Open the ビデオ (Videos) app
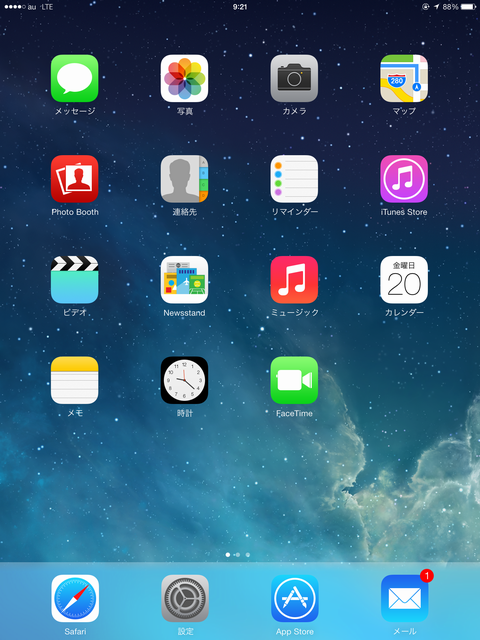This screenshot has height=640, width=480. pos(75,280)
